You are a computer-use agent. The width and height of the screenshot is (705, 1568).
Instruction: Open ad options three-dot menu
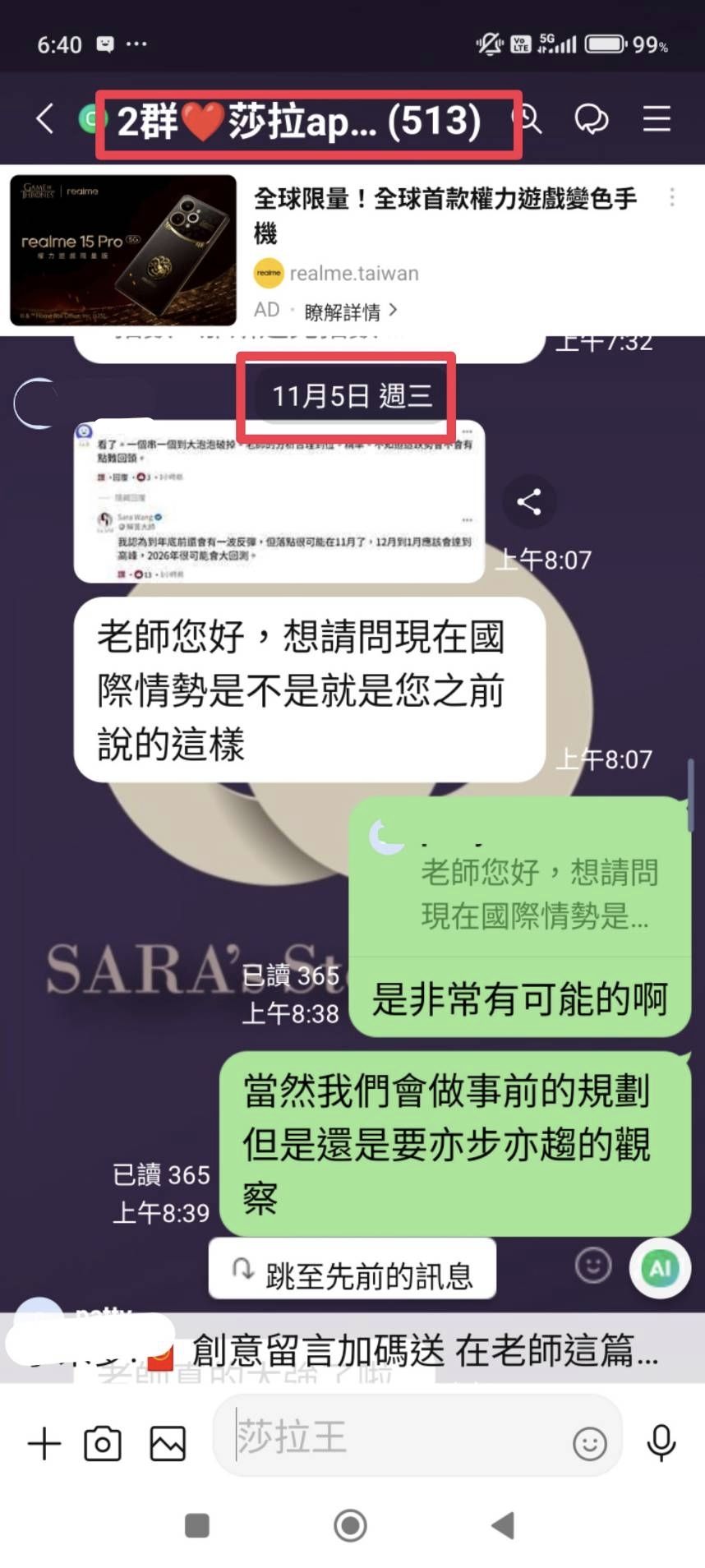click(672, 197)
